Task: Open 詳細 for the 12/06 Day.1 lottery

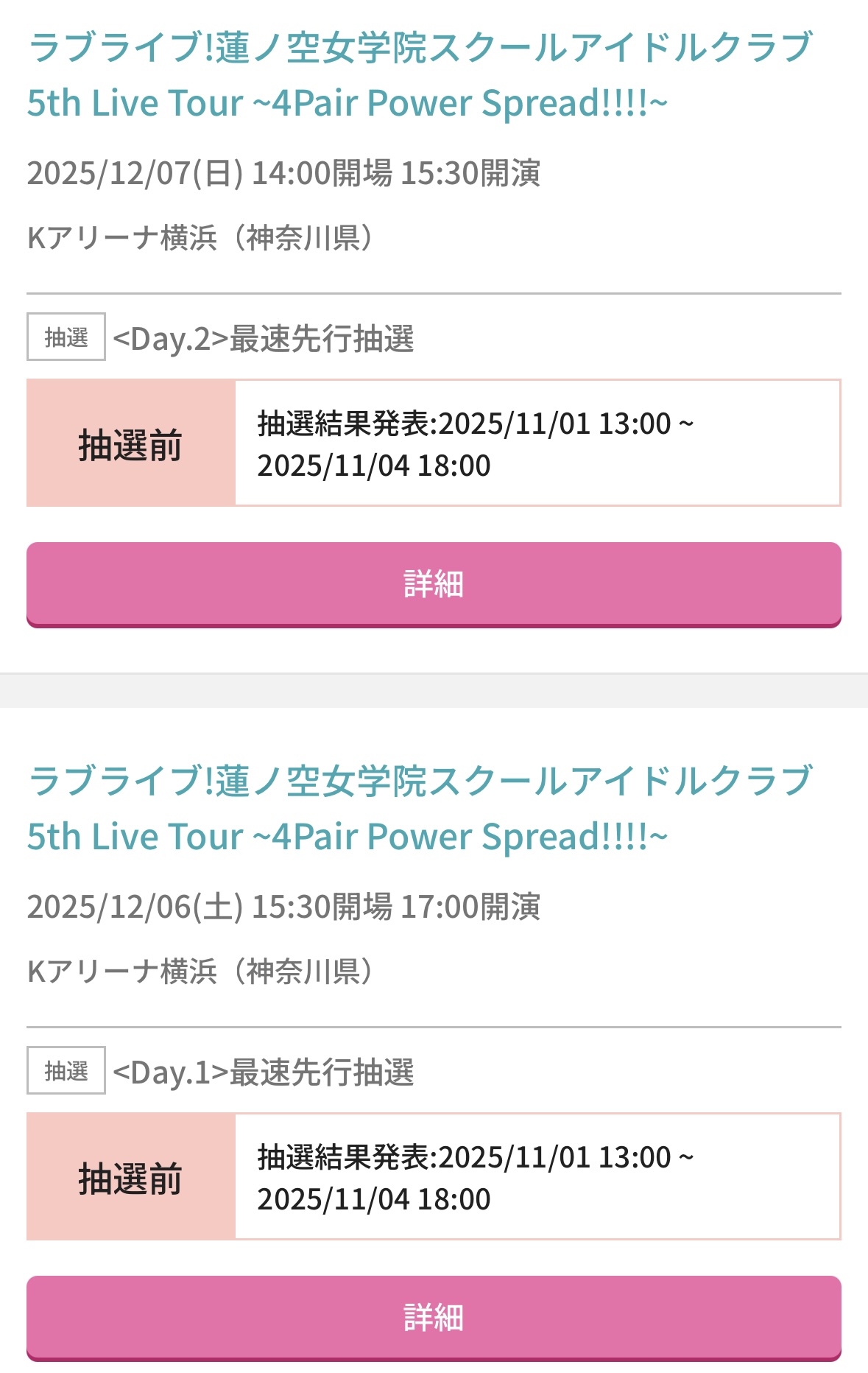Action: 434,1317
